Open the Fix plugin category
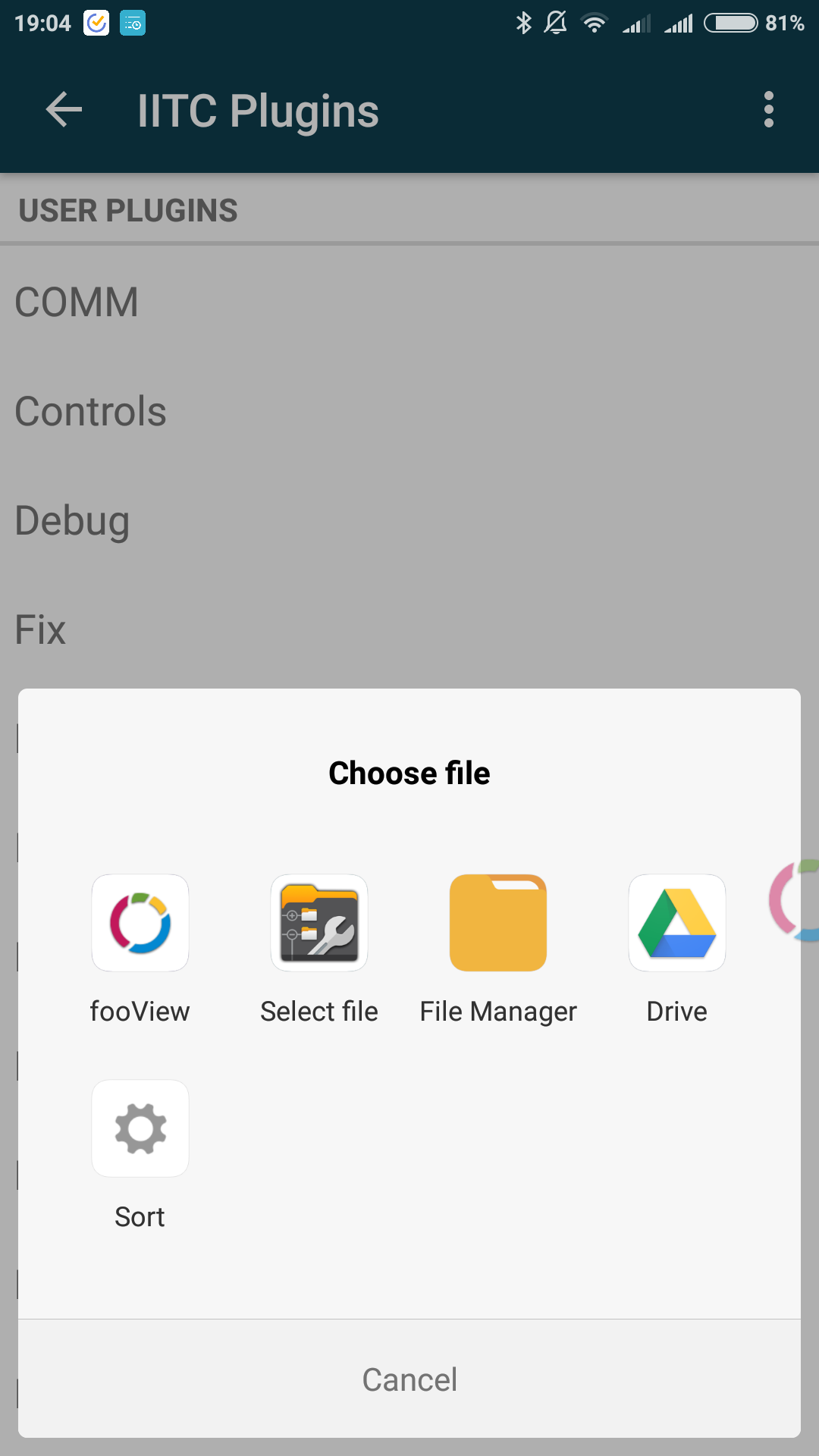The height and width of the screenshot is (1456, 819). click(x=40, y=629)
